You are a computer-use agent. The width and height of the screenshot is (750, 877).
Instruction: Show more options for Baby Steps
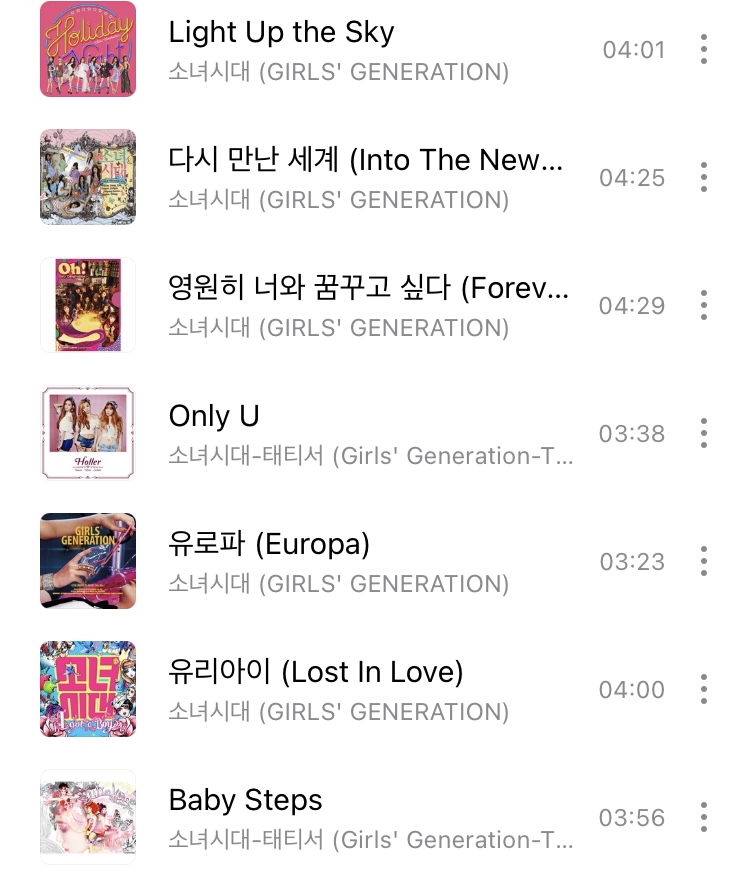click(704, 817)
